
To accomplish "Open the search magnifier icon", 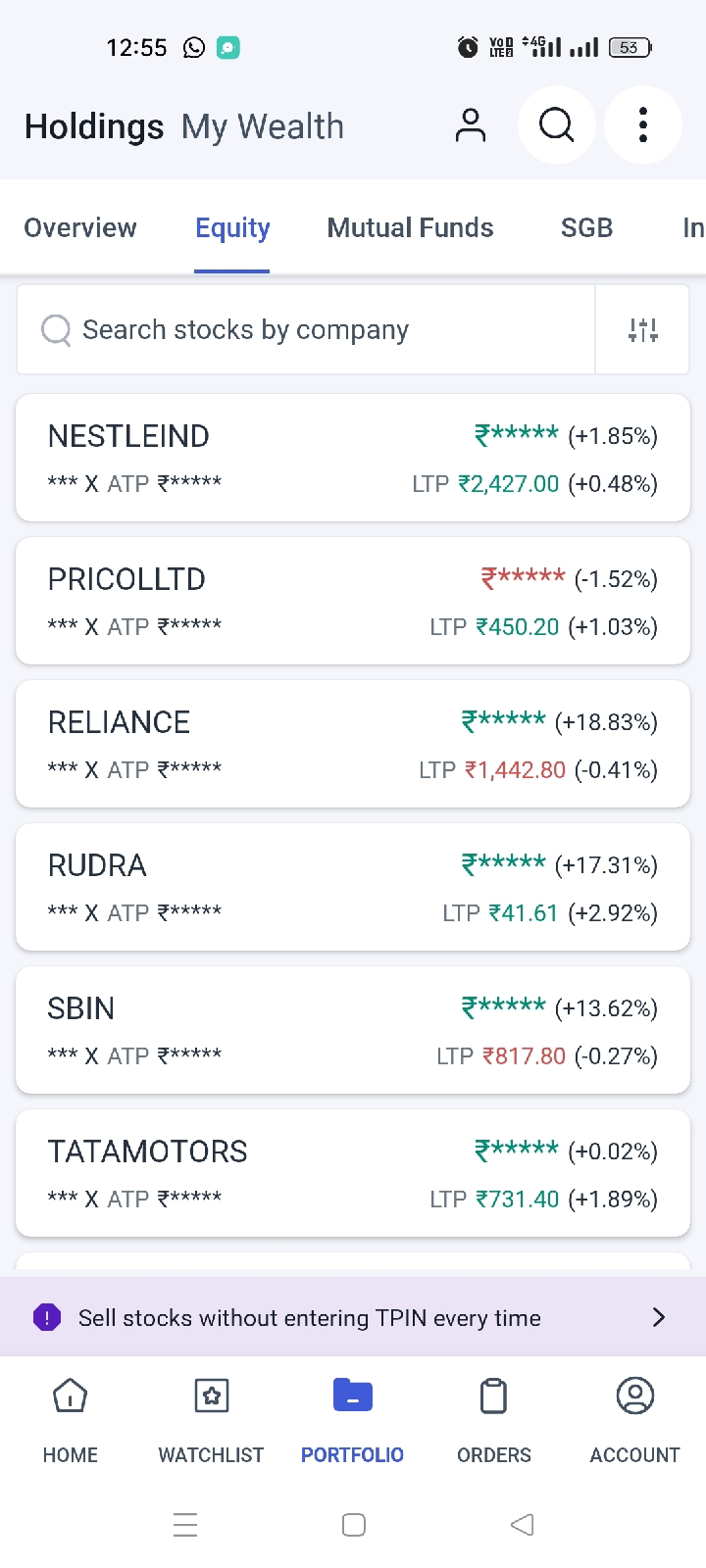I will [x=557, y=125].
